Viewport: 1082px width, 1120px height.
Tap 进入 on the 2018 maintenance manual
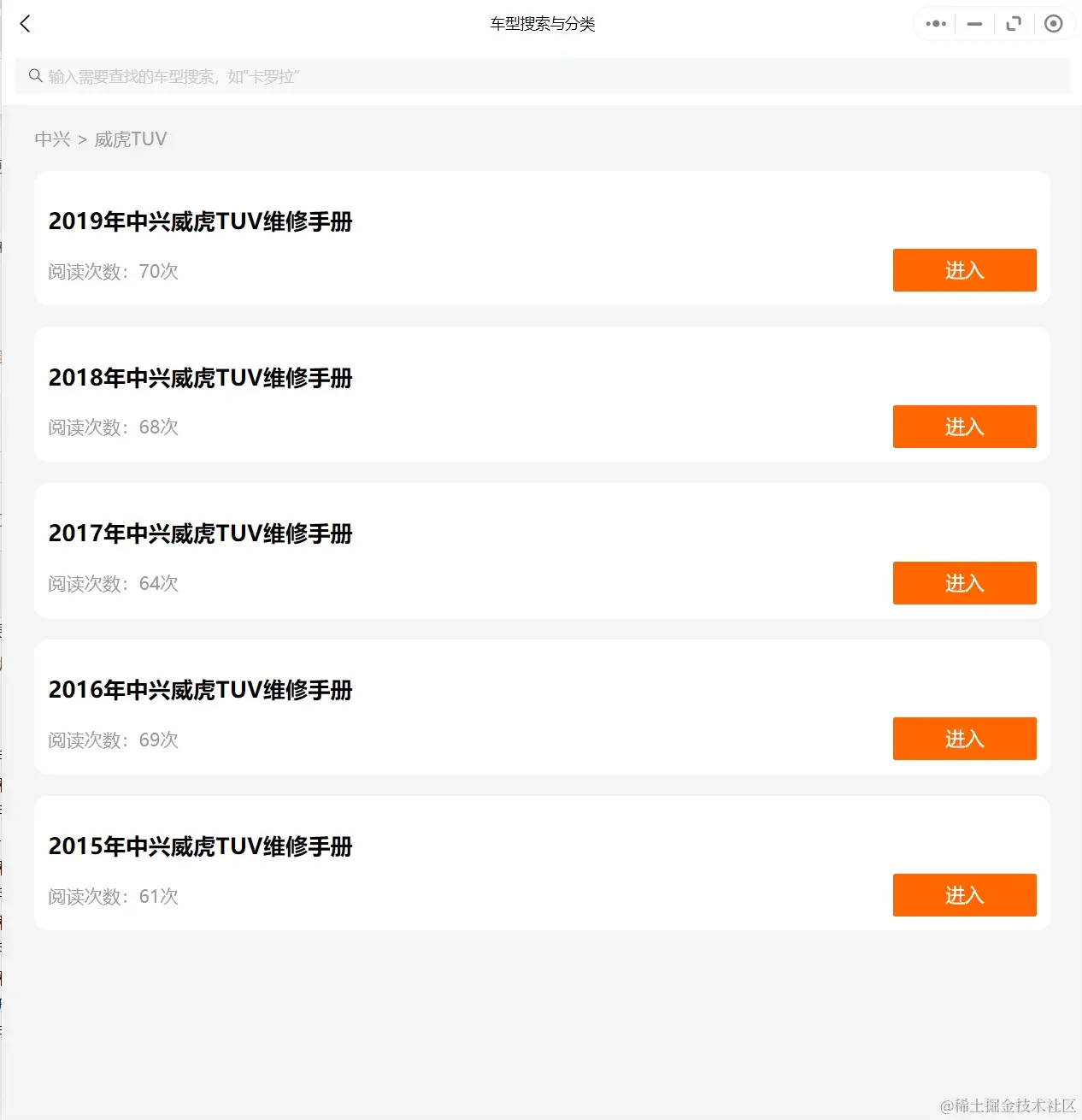tap(964, 427)
